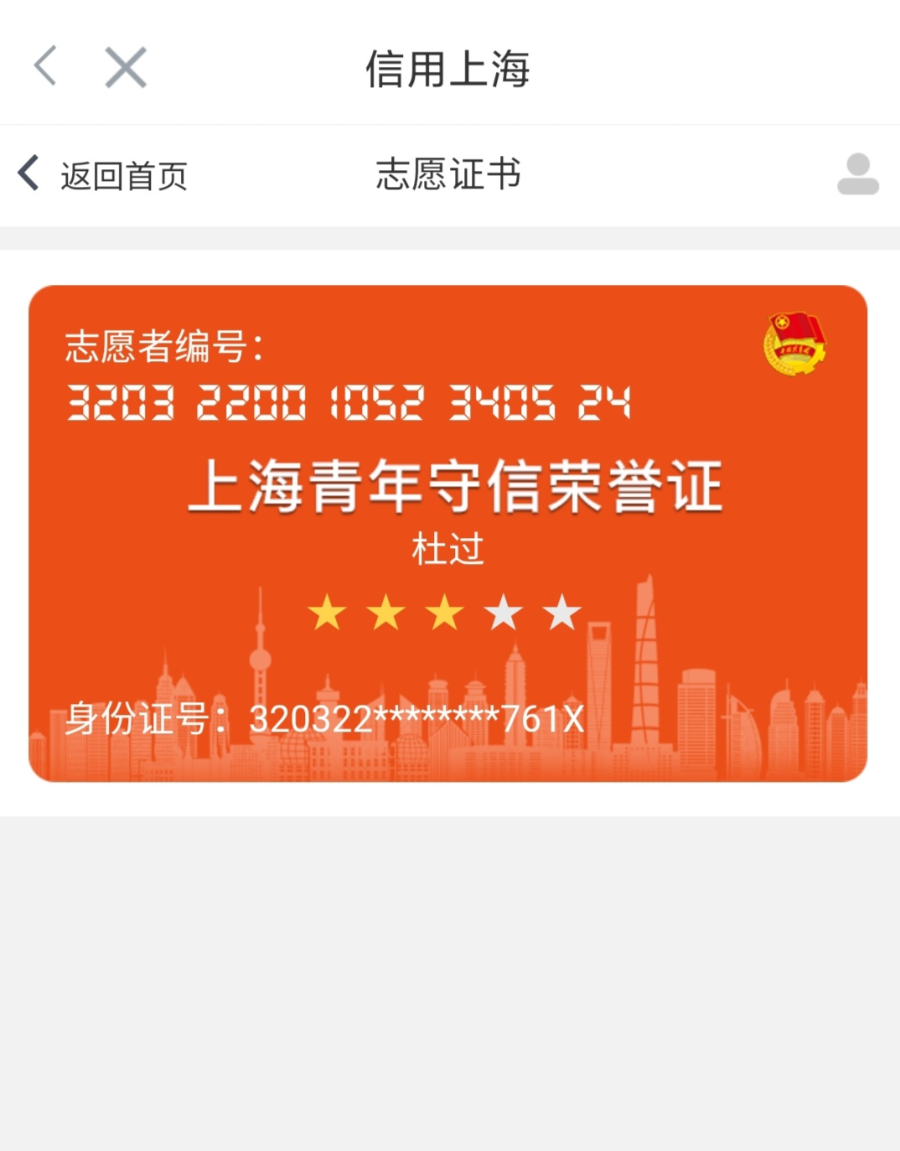Tap 返回首页 to return home

tap(103, 175)
